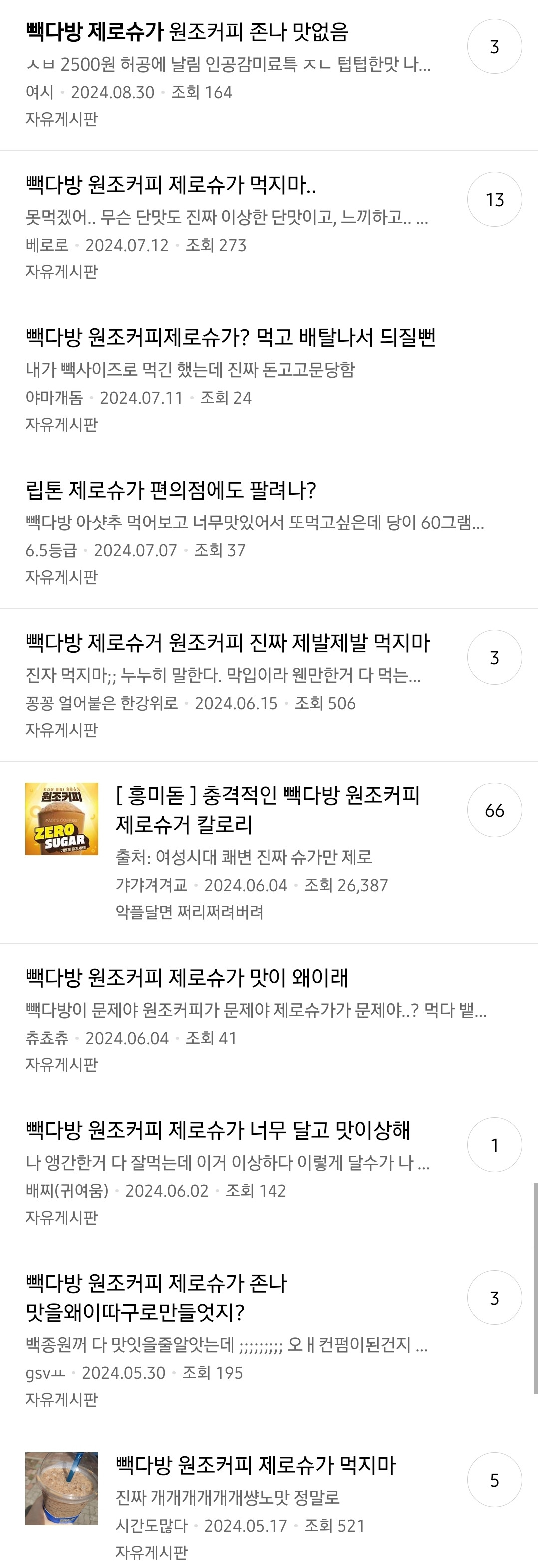Open the post by 베로로 dated 2024.07.12

[171, 185]
